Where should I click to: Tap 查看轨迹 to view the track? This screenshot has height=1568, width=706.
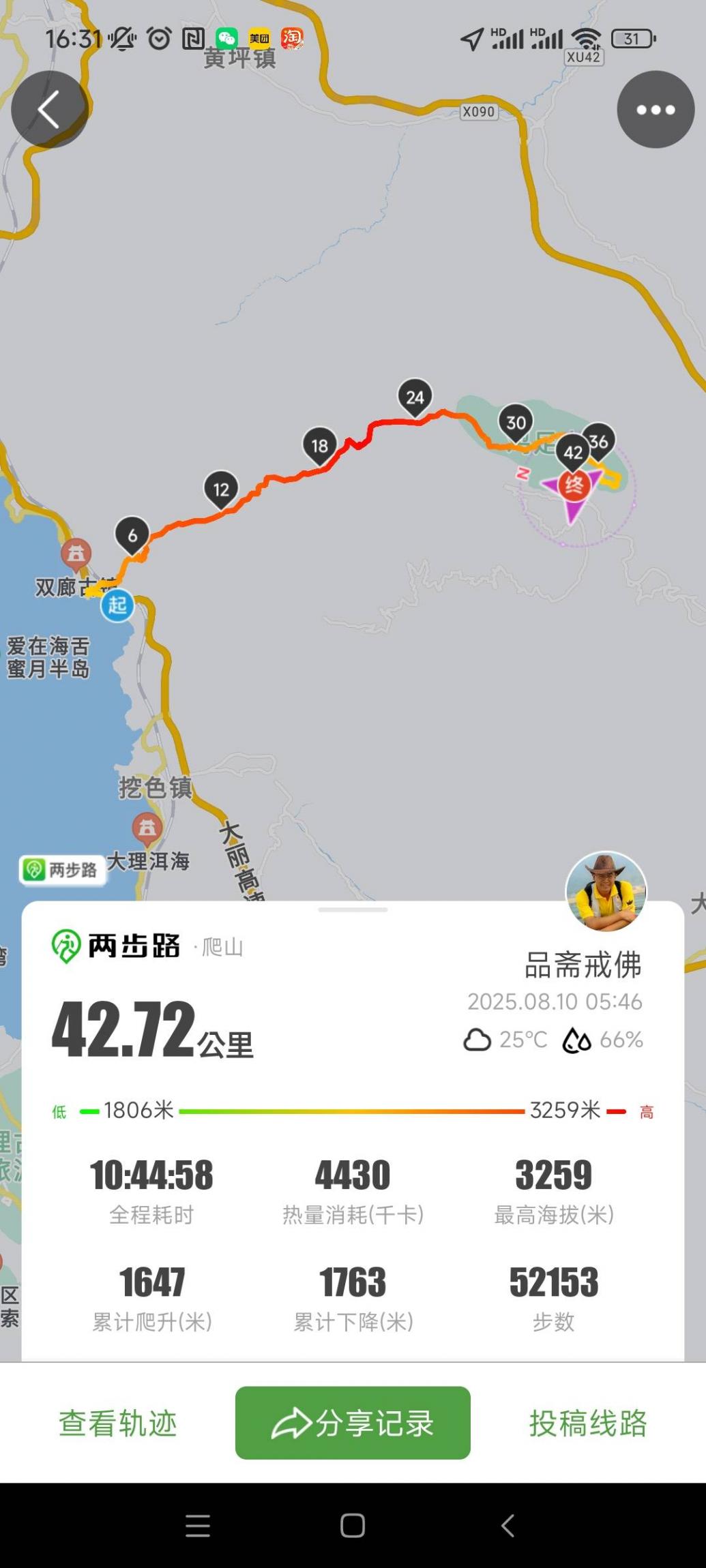[x=118, y=1423]
